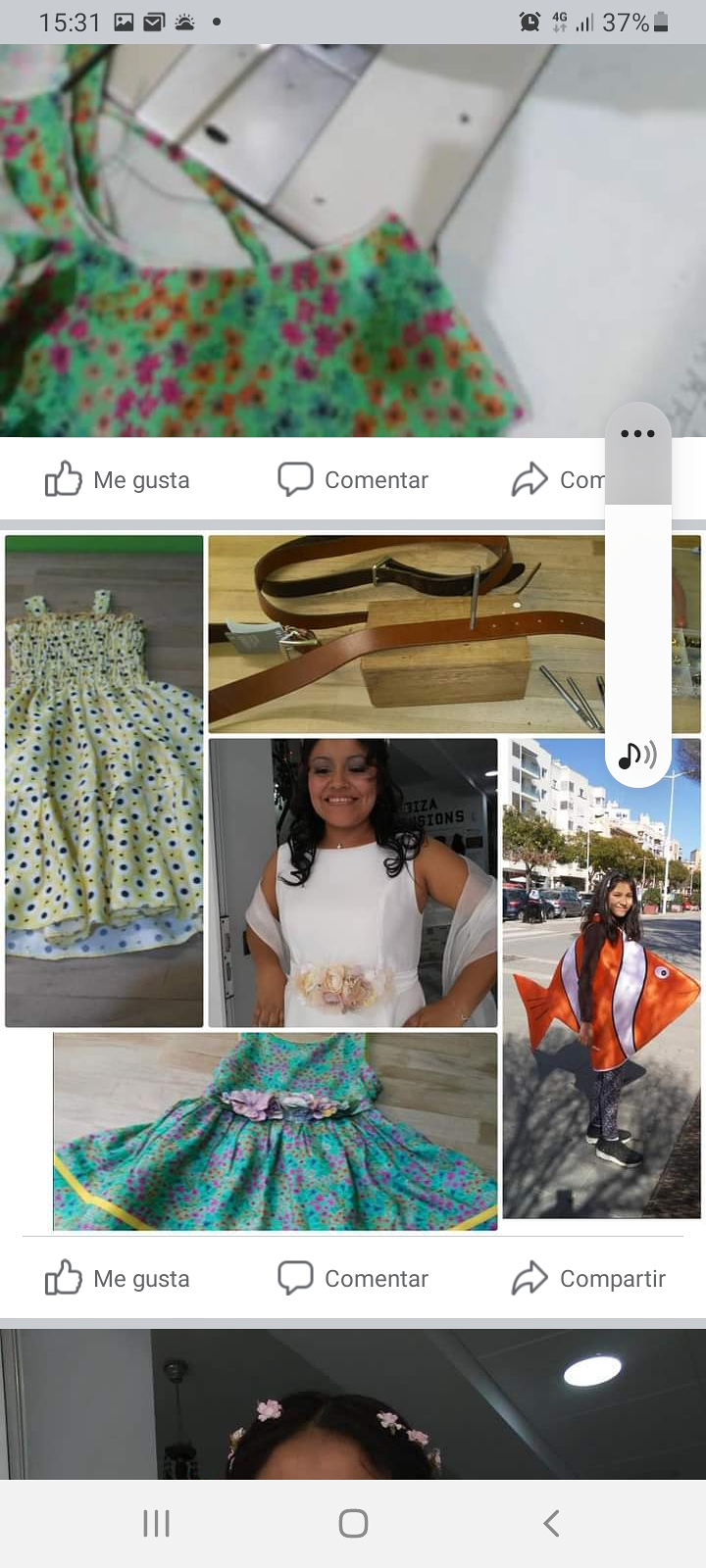Tap Compartir under the photo collage post
Viewport: 706px width, 1568px height.
click(588, 1279)
